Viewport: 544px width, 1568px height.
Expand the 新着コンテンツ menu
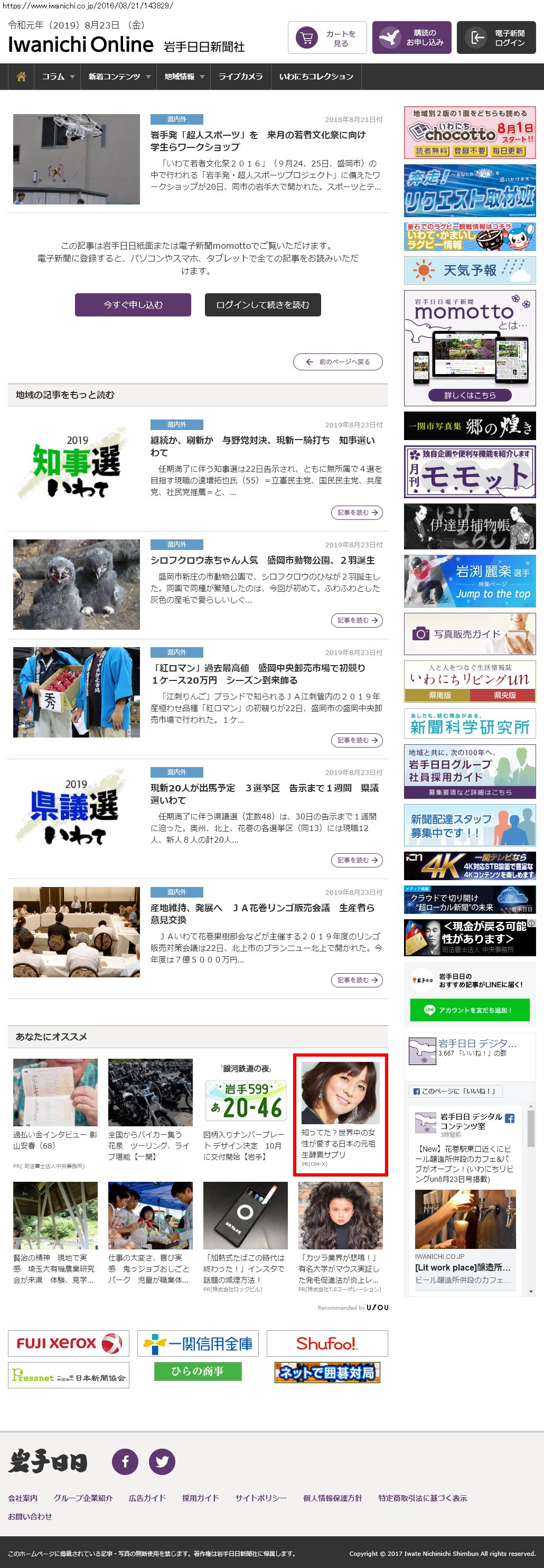coord(119,77)
